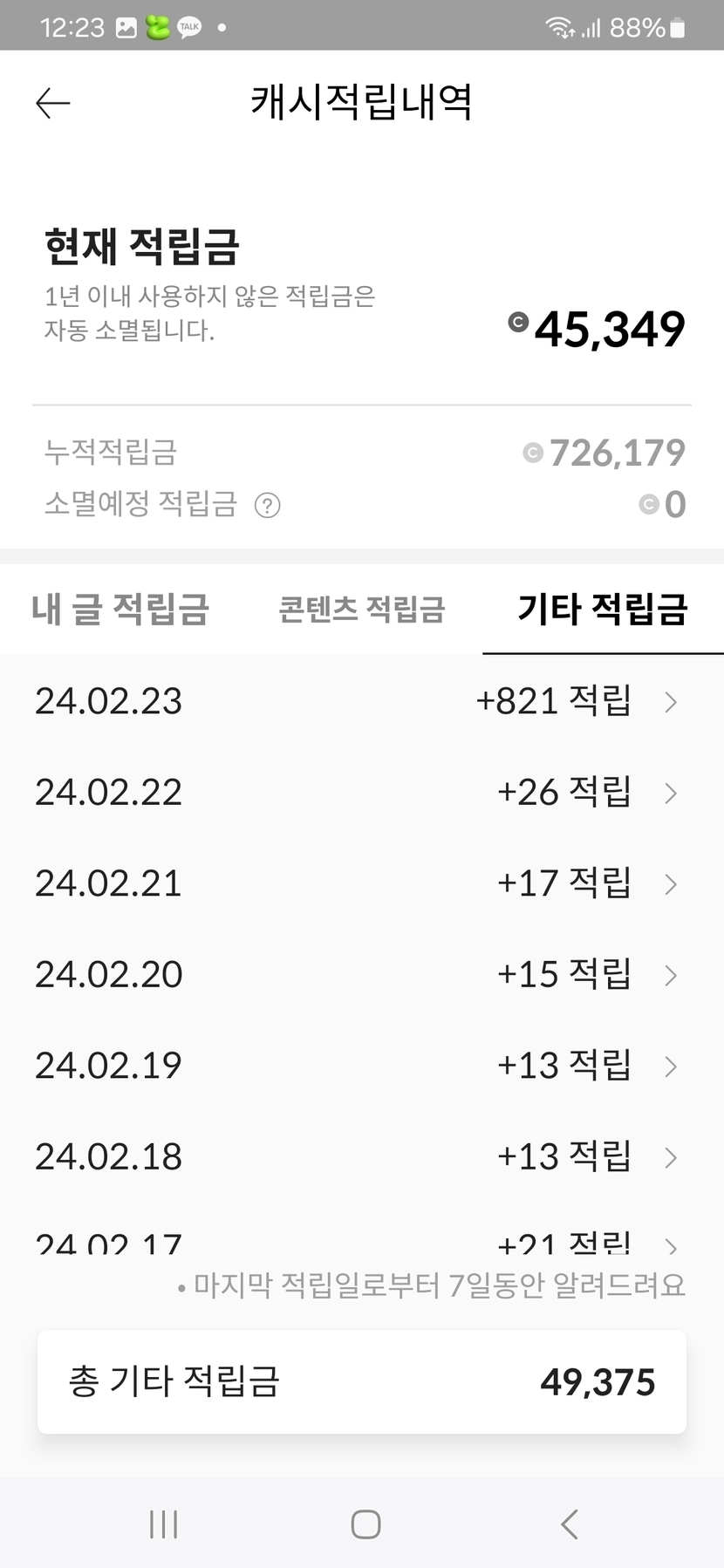The image size is (724, 1568).
Task: Switch to the 내 글 적립금 tab
Action: [x=120, y=609]
